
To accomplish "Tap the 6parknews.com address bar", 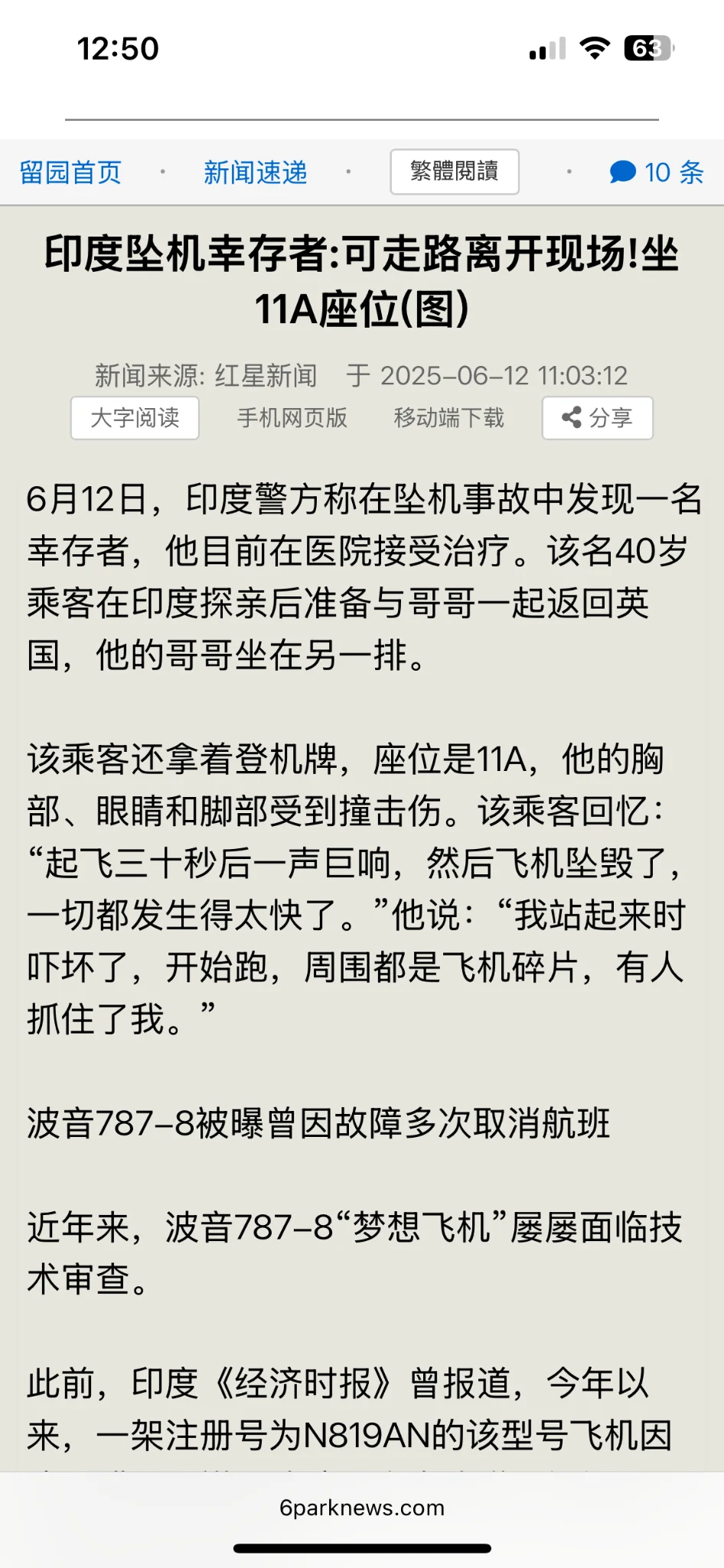I will pyautogui.click(x=362, y=1508).
